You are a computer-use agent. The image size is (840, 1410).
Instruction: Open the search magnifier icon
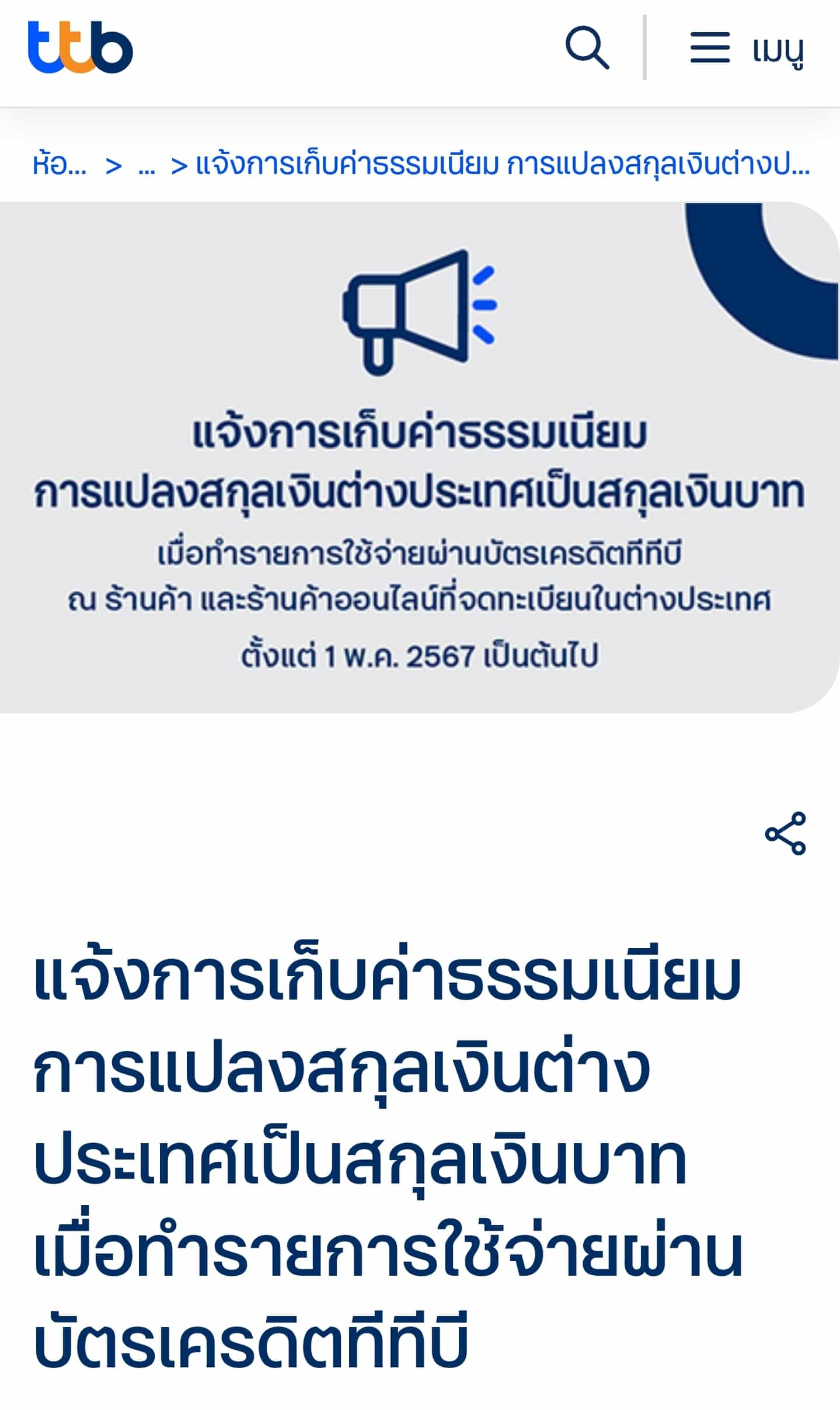587,47
